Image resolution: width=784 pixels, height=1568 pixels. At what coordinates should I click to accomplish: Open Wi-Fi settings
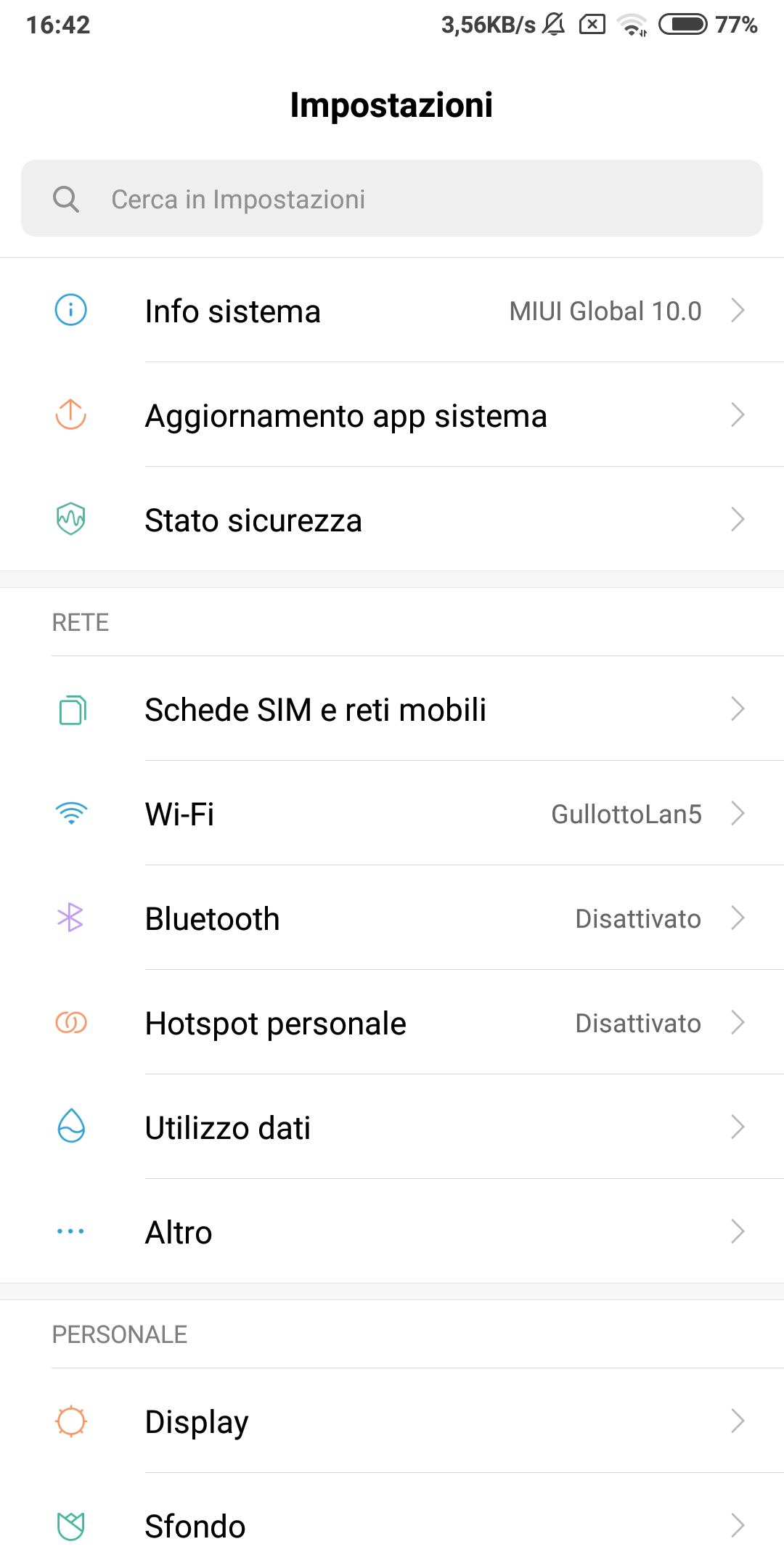(392, 813)
